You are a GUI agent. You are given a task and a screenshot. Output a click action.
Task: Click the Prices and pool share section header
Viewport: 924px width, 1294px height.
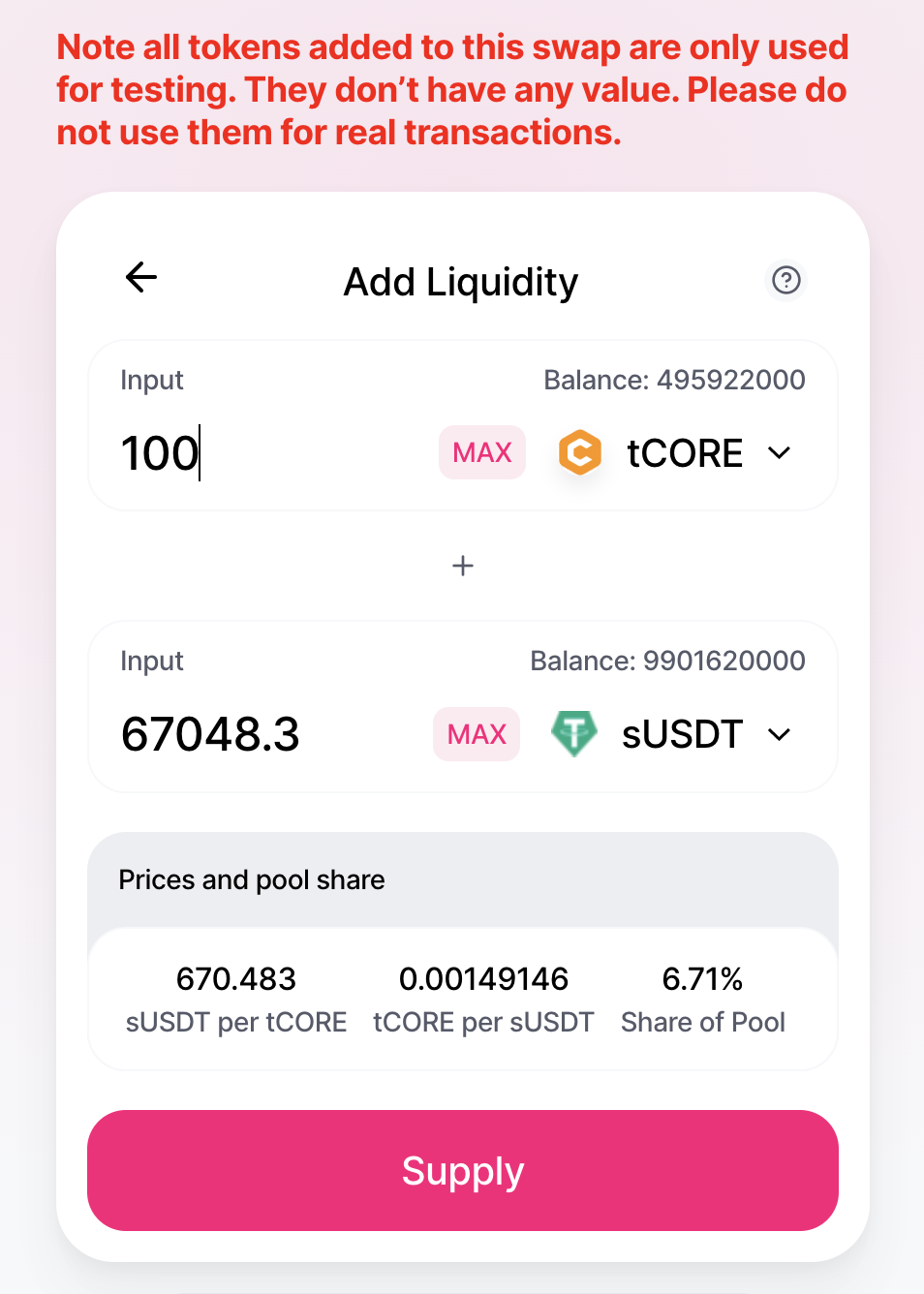(252, 879)
